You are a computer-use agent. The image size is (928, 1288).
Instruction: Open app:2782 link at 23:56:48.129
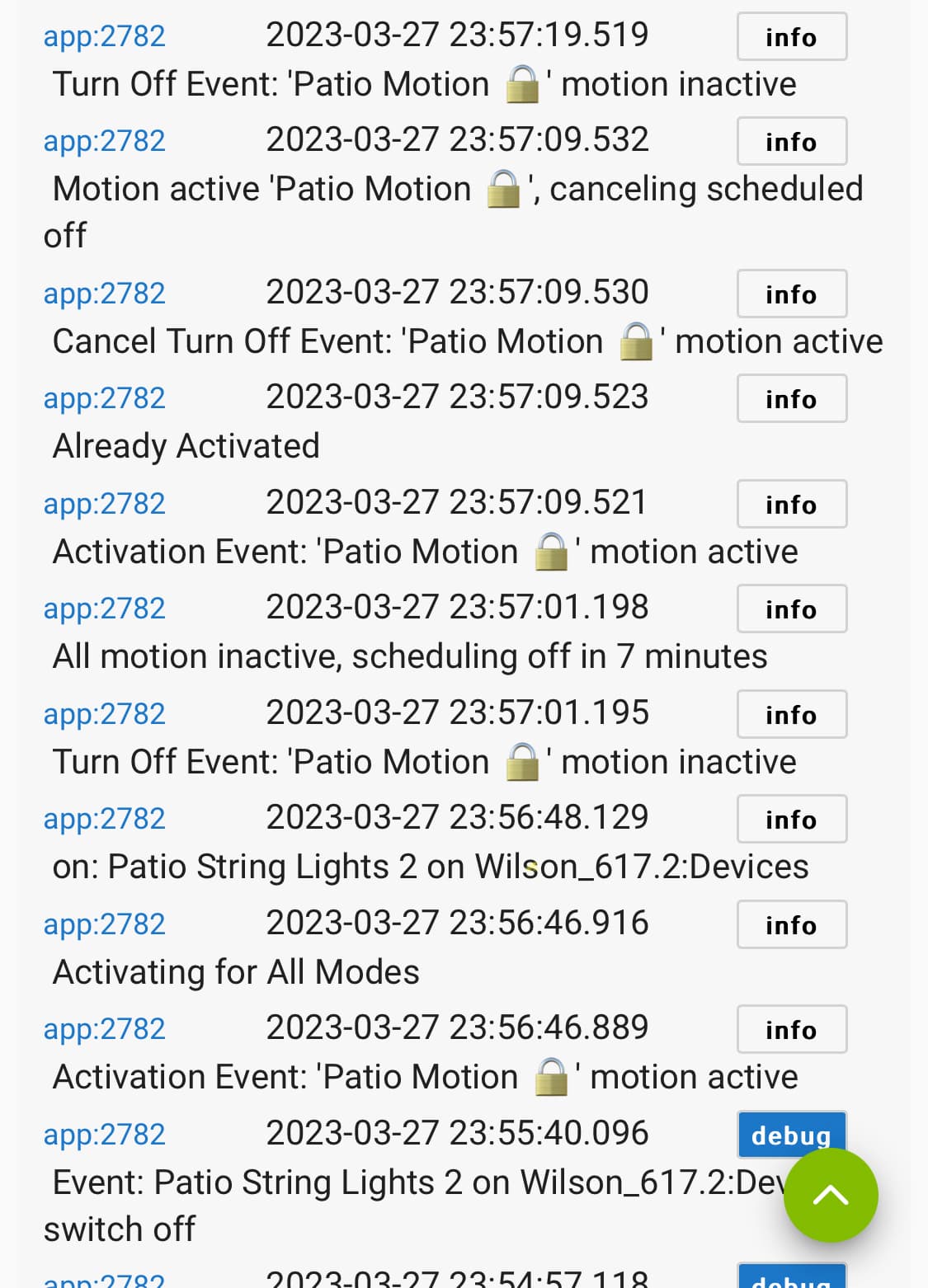pos(104,819)
